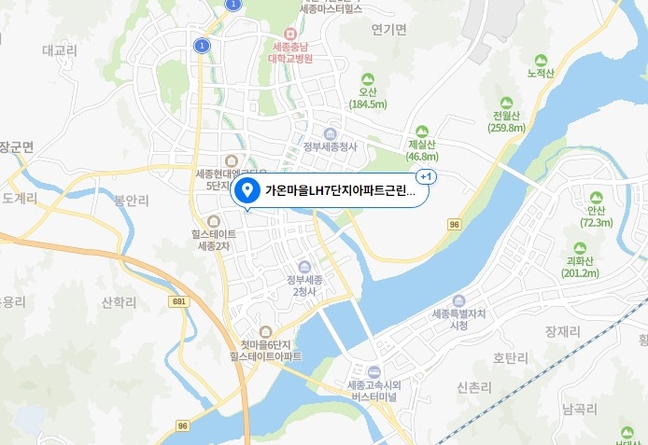
Task: Select the 세종특별자치시청 place marker
Action: (x=458, y=301)
